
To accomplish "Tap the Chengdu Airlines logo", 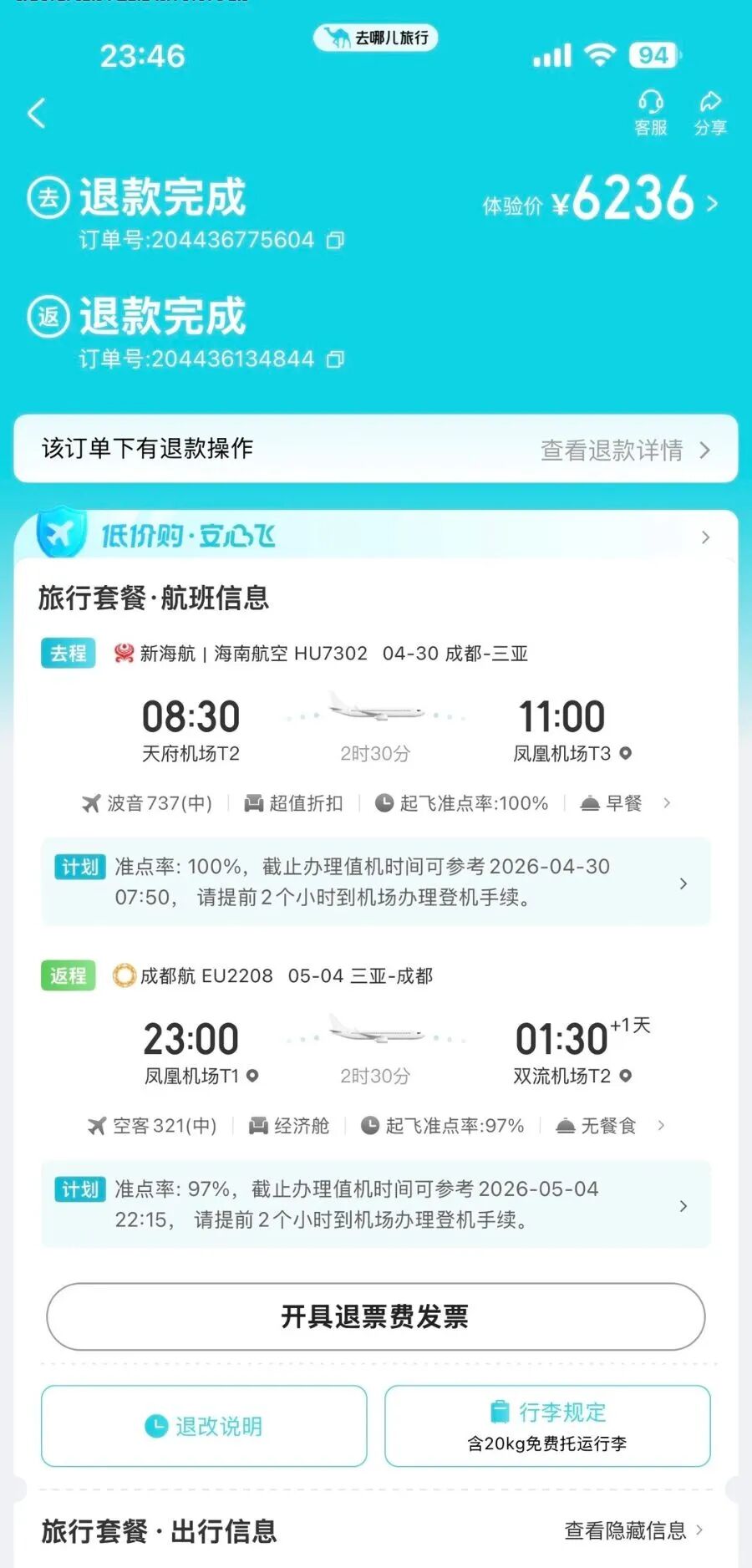I will click(124, 975).
